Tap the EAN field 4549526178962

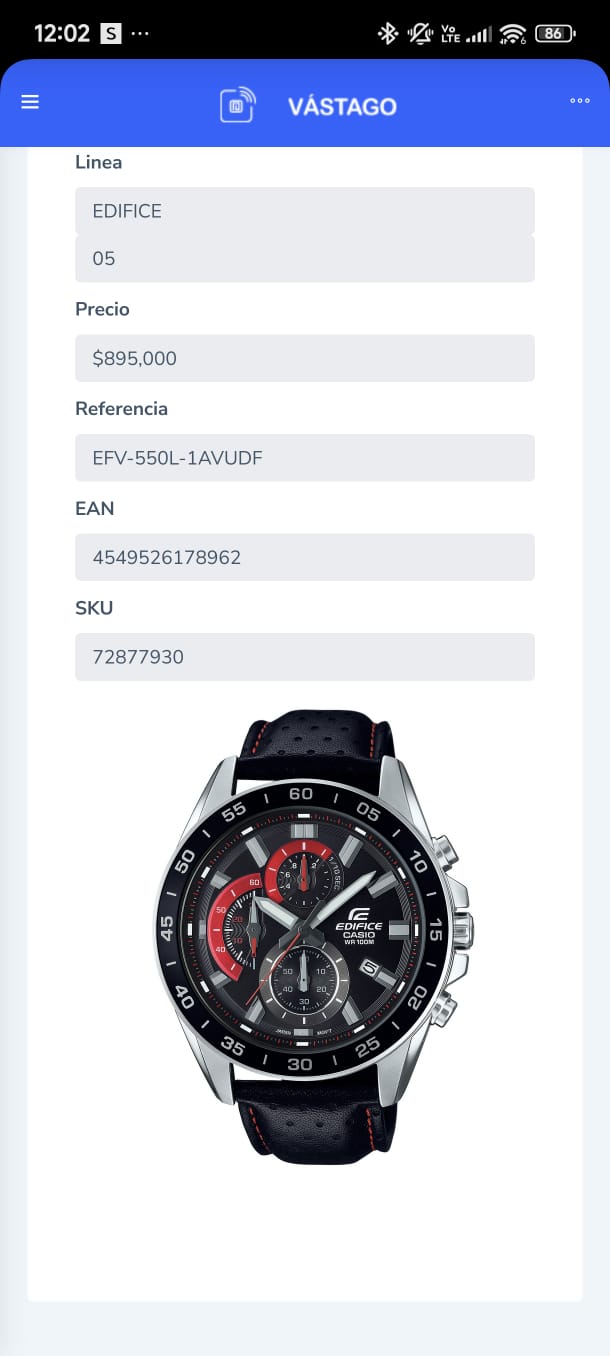305,557
